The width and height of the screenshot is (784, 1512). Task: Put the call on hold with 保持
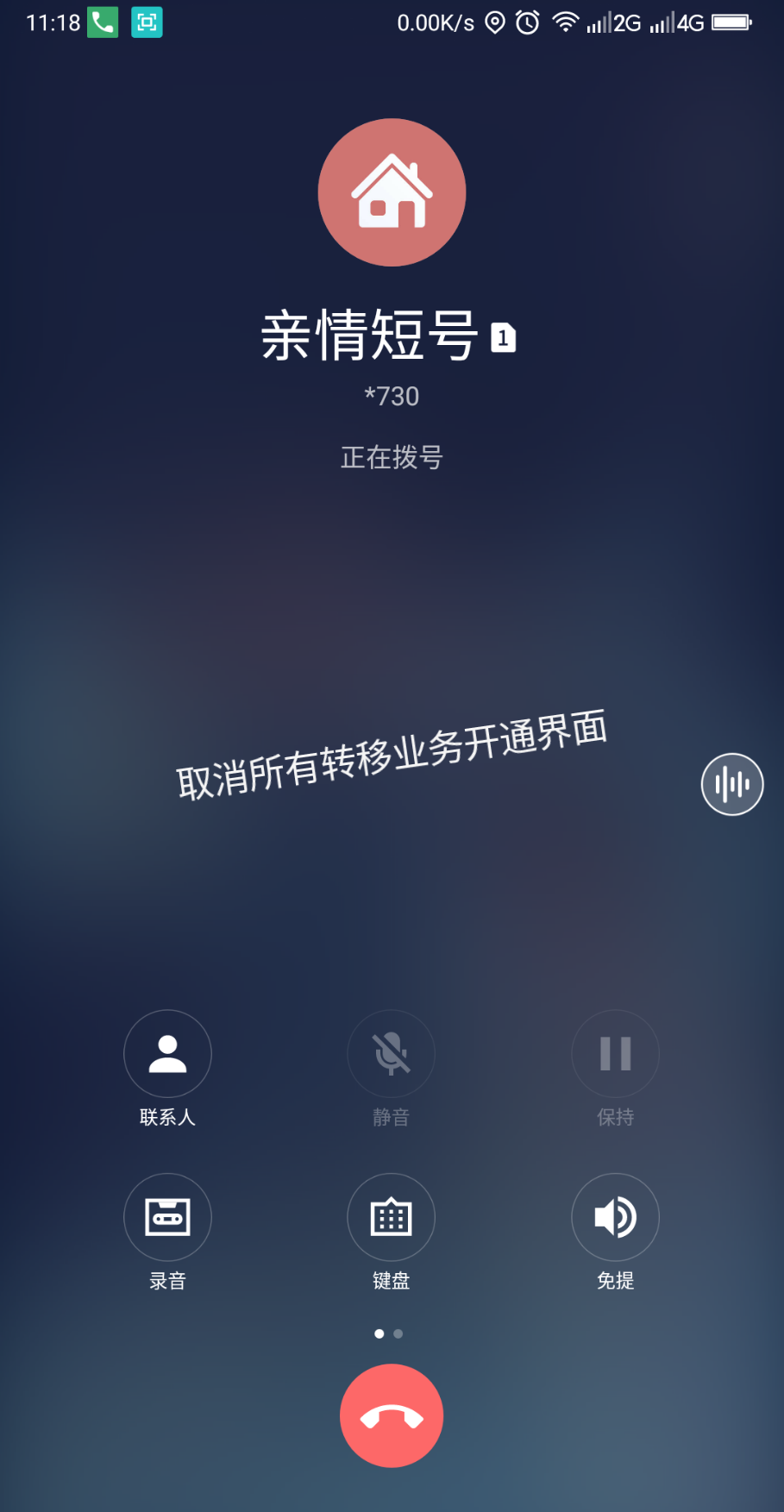coord(615,1053)
